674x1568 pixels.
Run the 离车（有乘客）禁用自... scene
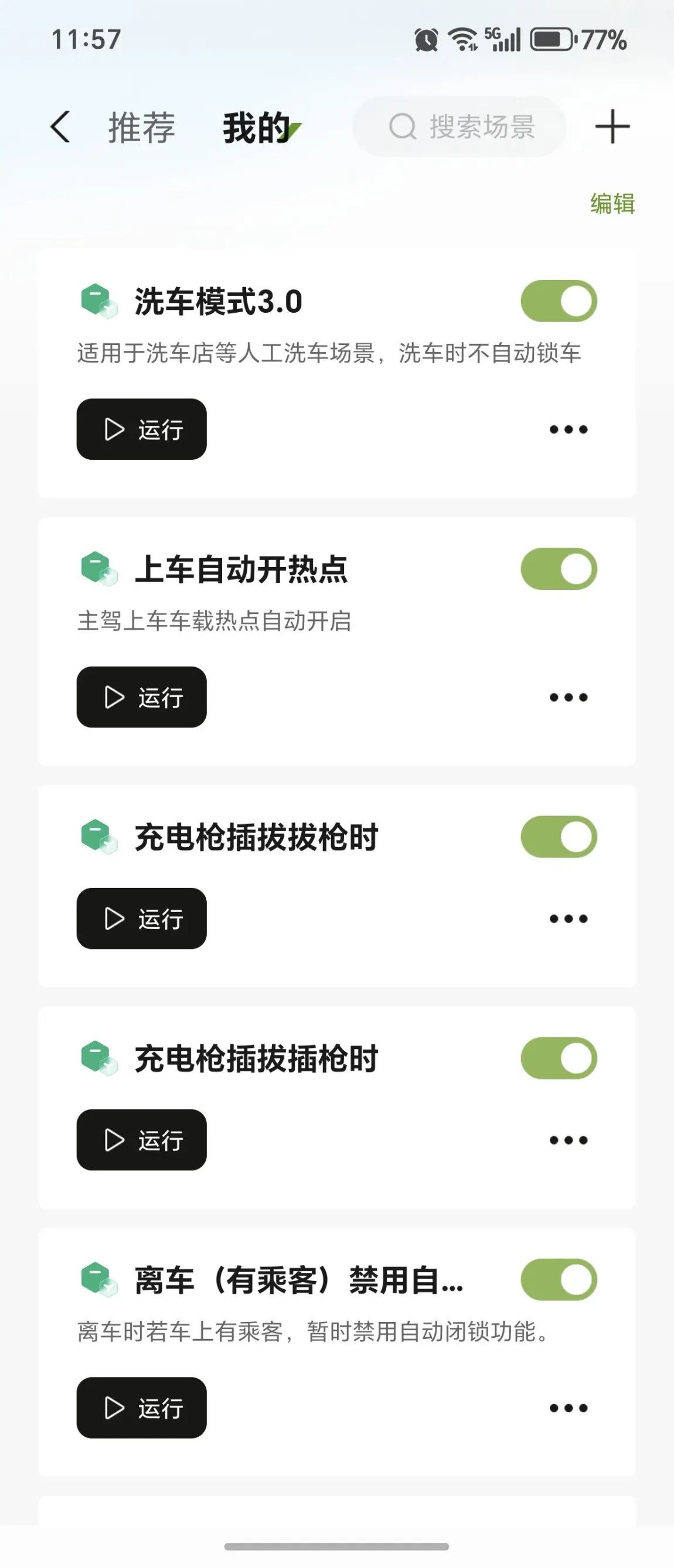tap(141, 1408)
